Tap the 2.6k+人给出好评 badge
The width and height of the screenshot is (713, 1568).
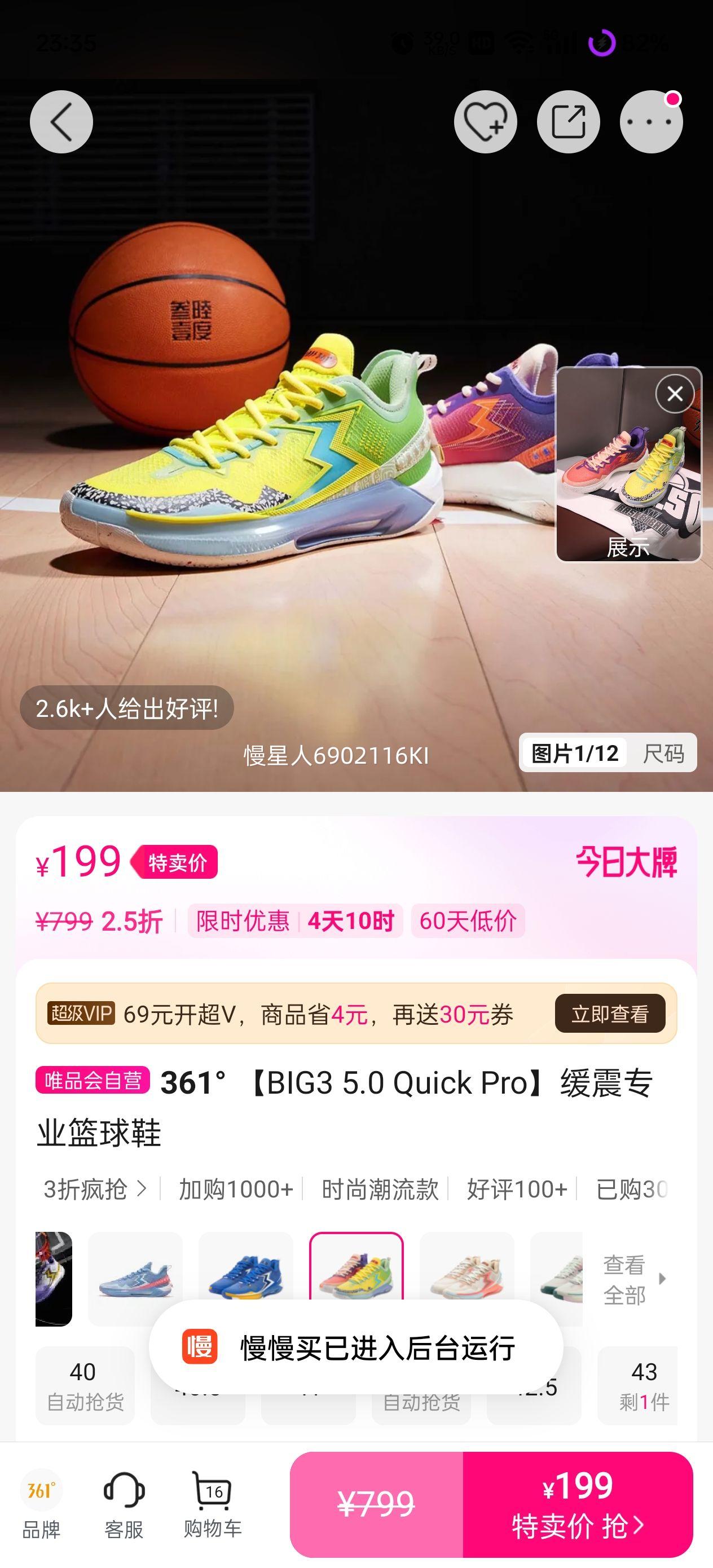pos(129,708)
